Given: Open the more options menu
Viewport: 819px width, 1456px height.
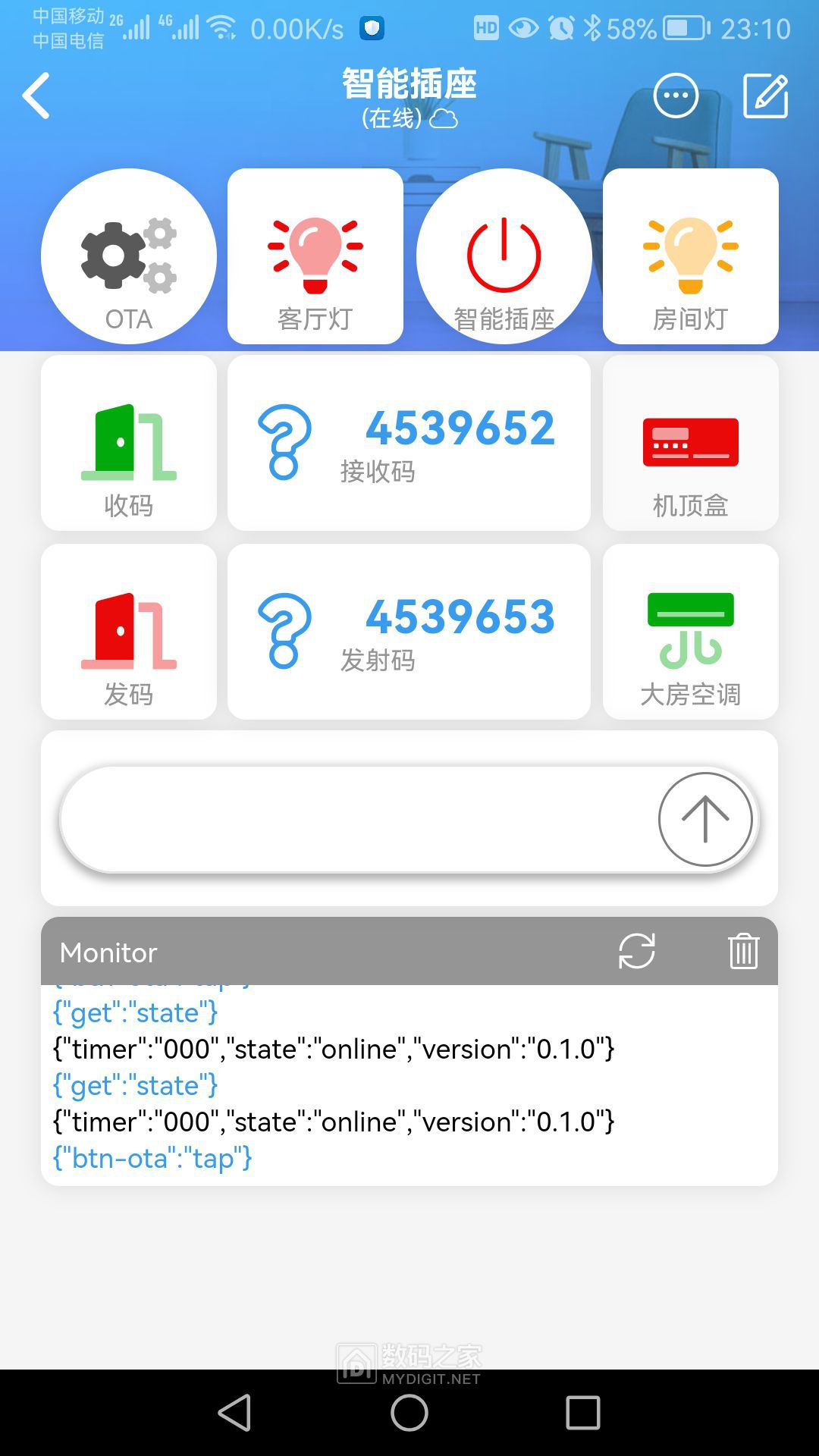Looking at the screenshot, I should (675, 96).
